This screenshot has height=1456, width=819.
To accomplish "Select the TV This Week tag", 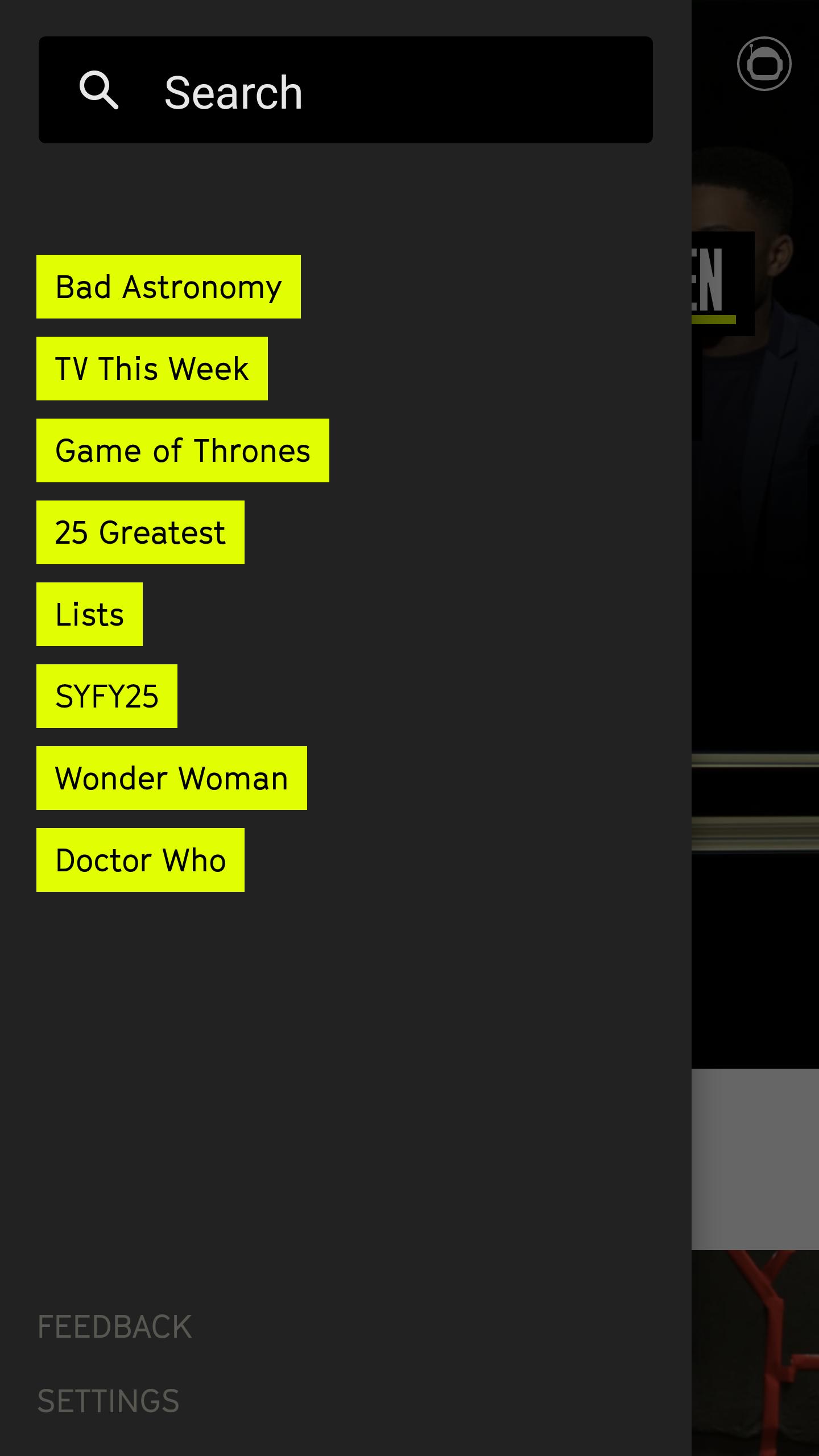I will coord(152,369).
